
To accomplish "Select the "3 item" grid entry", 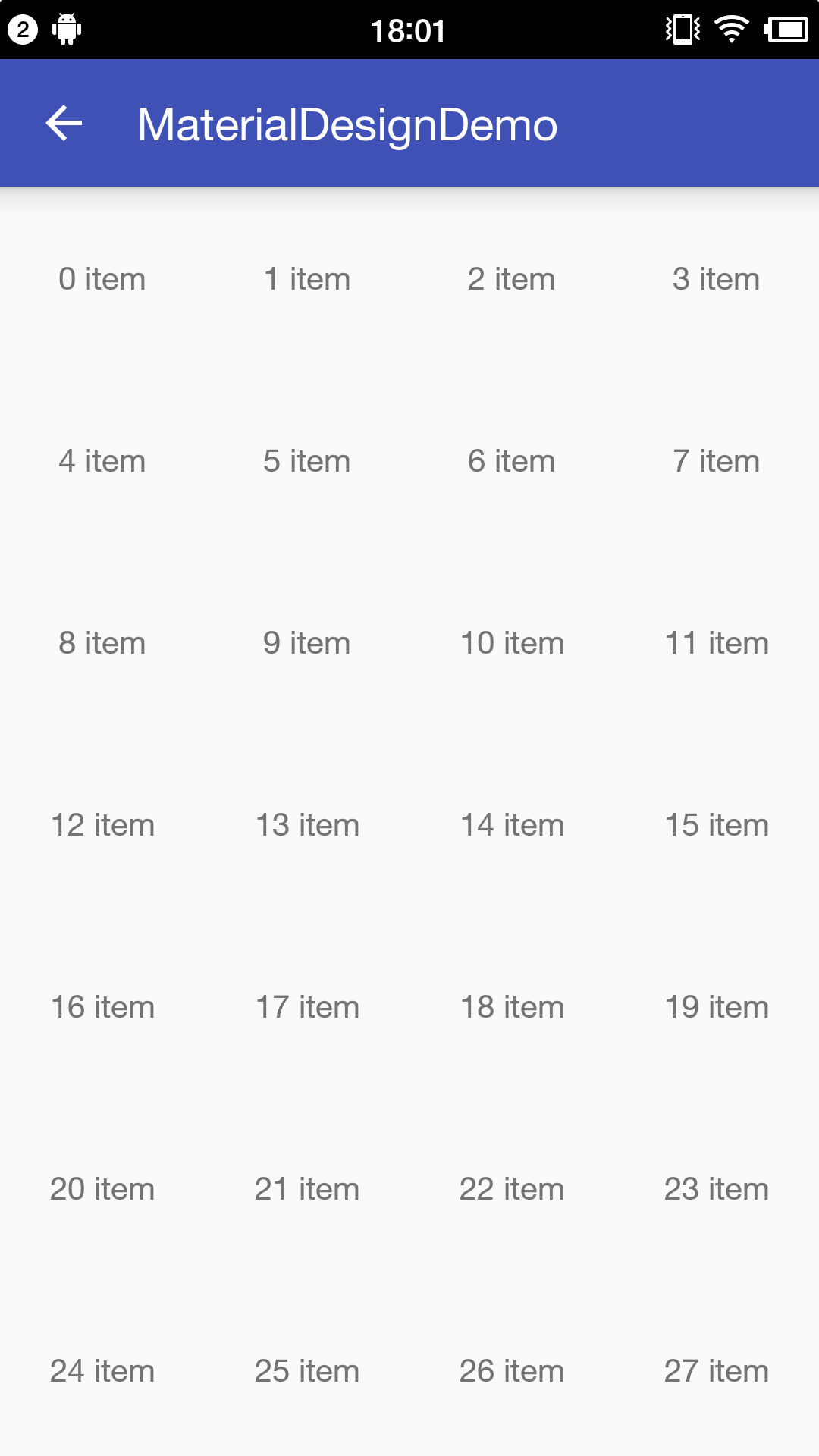I will click(716, 279).
